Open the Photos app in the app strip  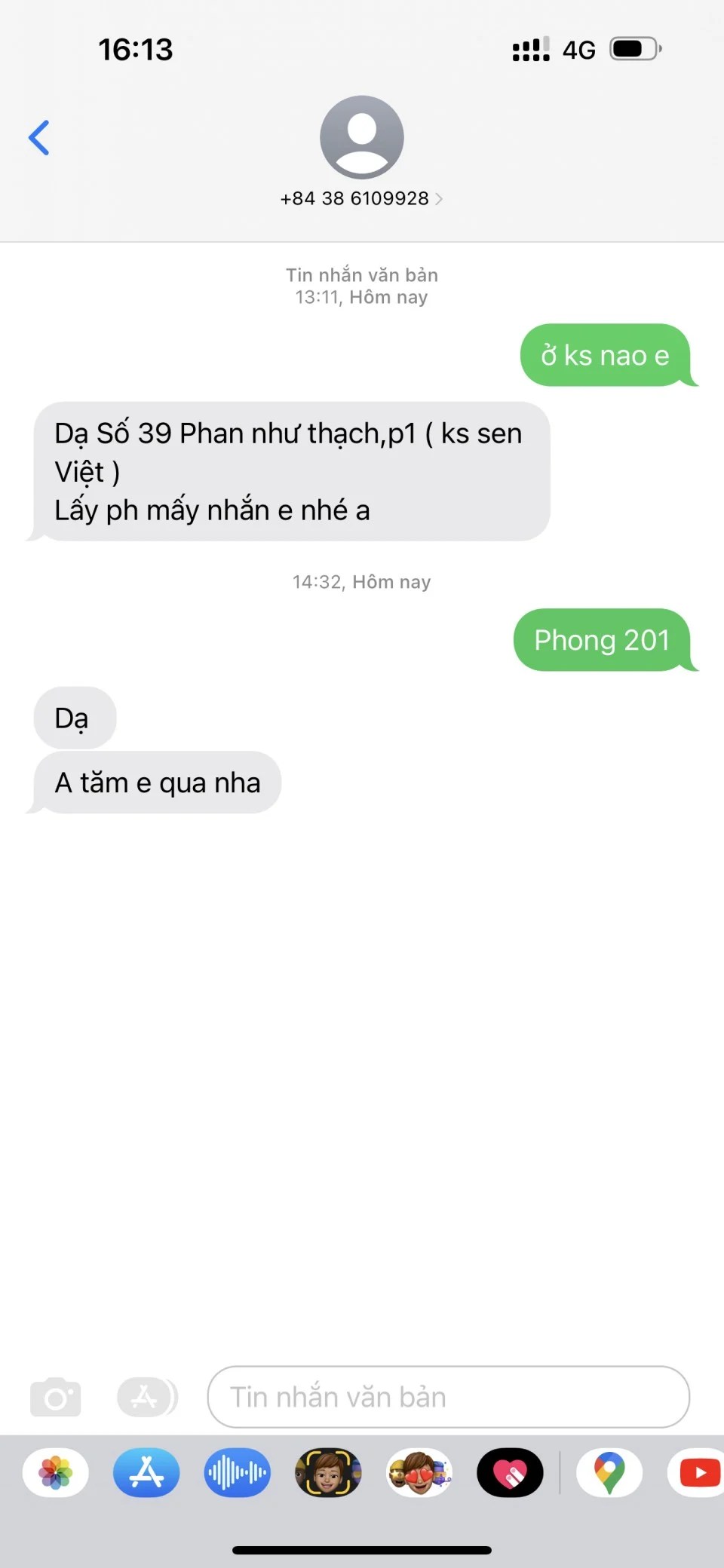click(56, 1472)
